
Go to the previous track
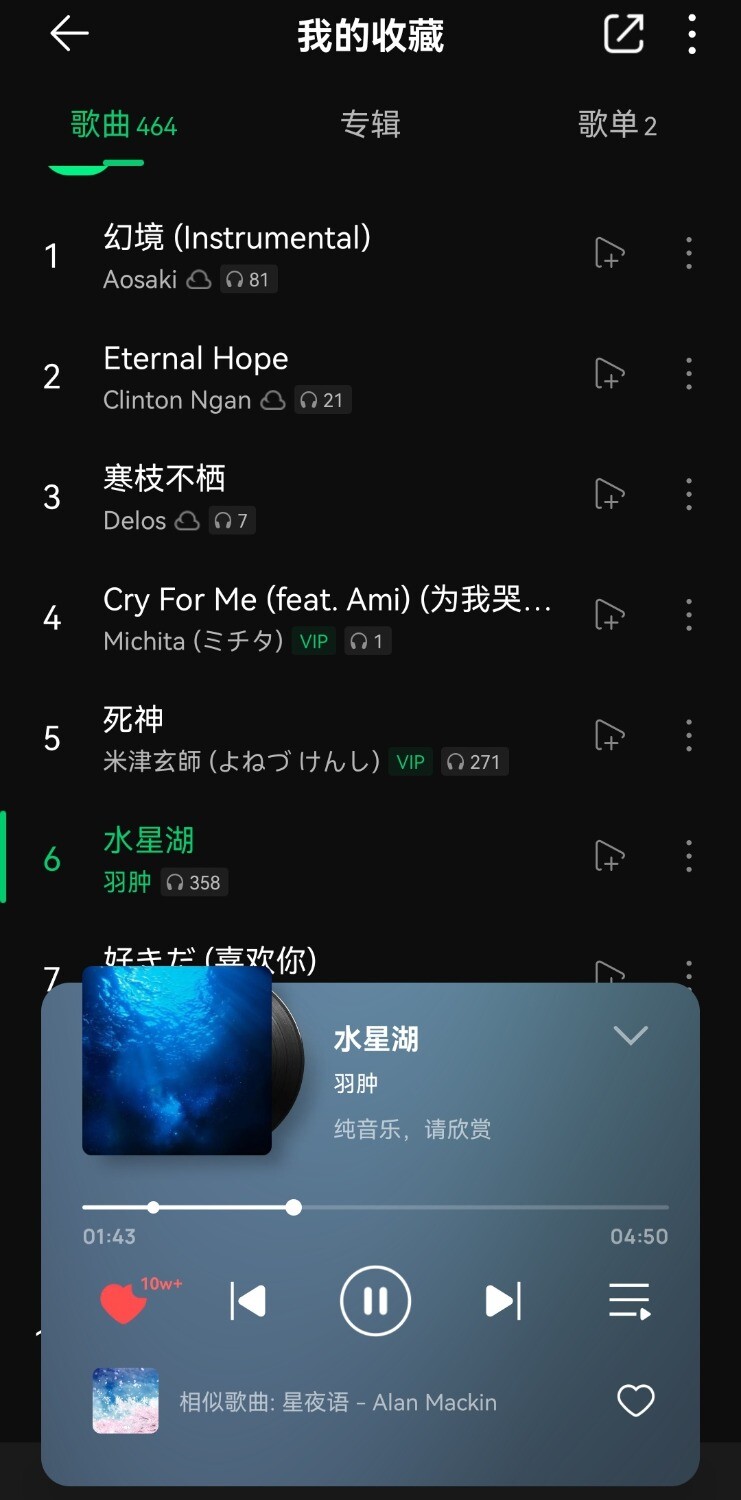[248, 1301]
